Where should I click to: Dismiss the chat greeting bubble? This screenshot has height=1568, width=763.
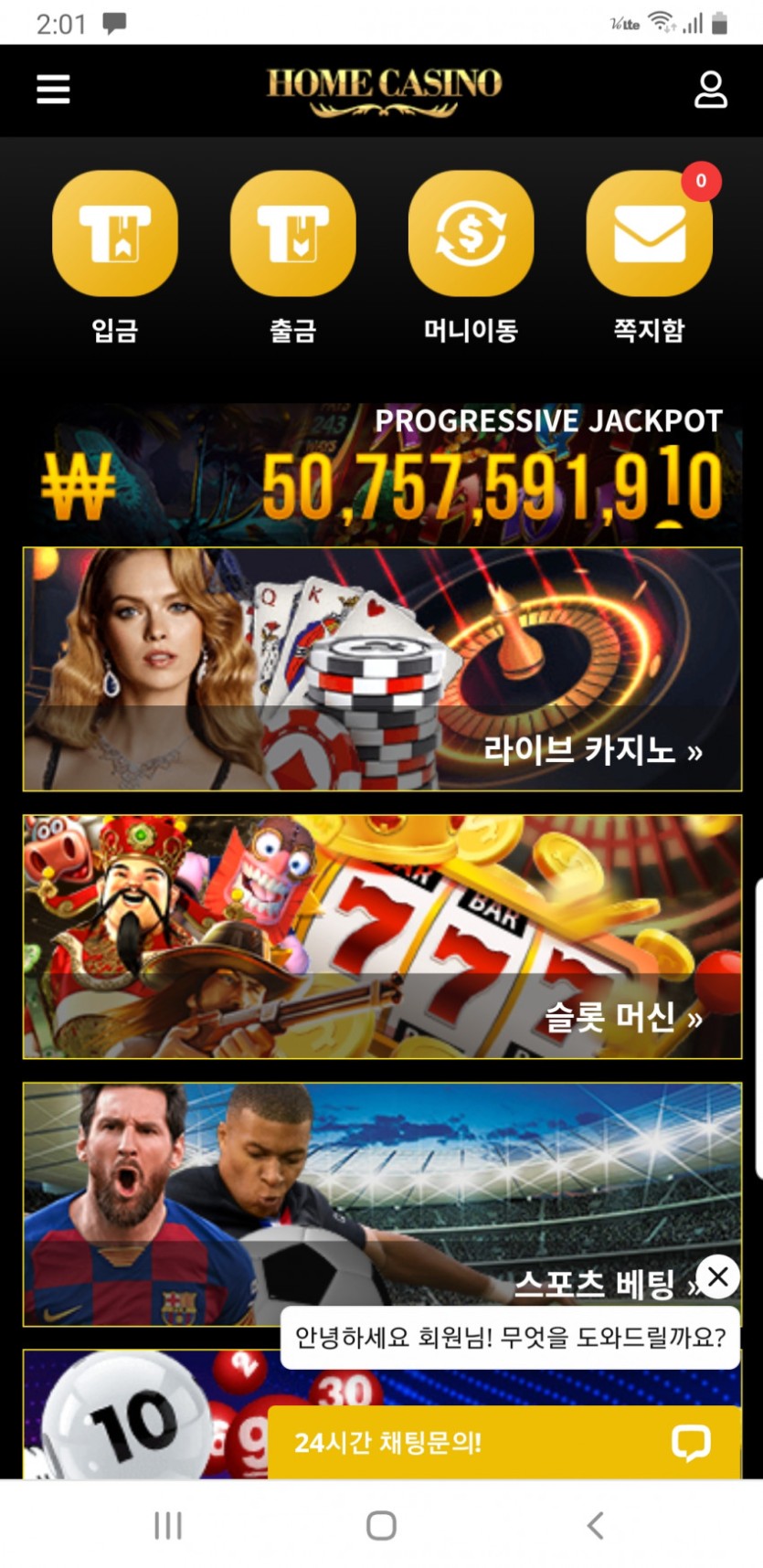(x=718, y=1277)
